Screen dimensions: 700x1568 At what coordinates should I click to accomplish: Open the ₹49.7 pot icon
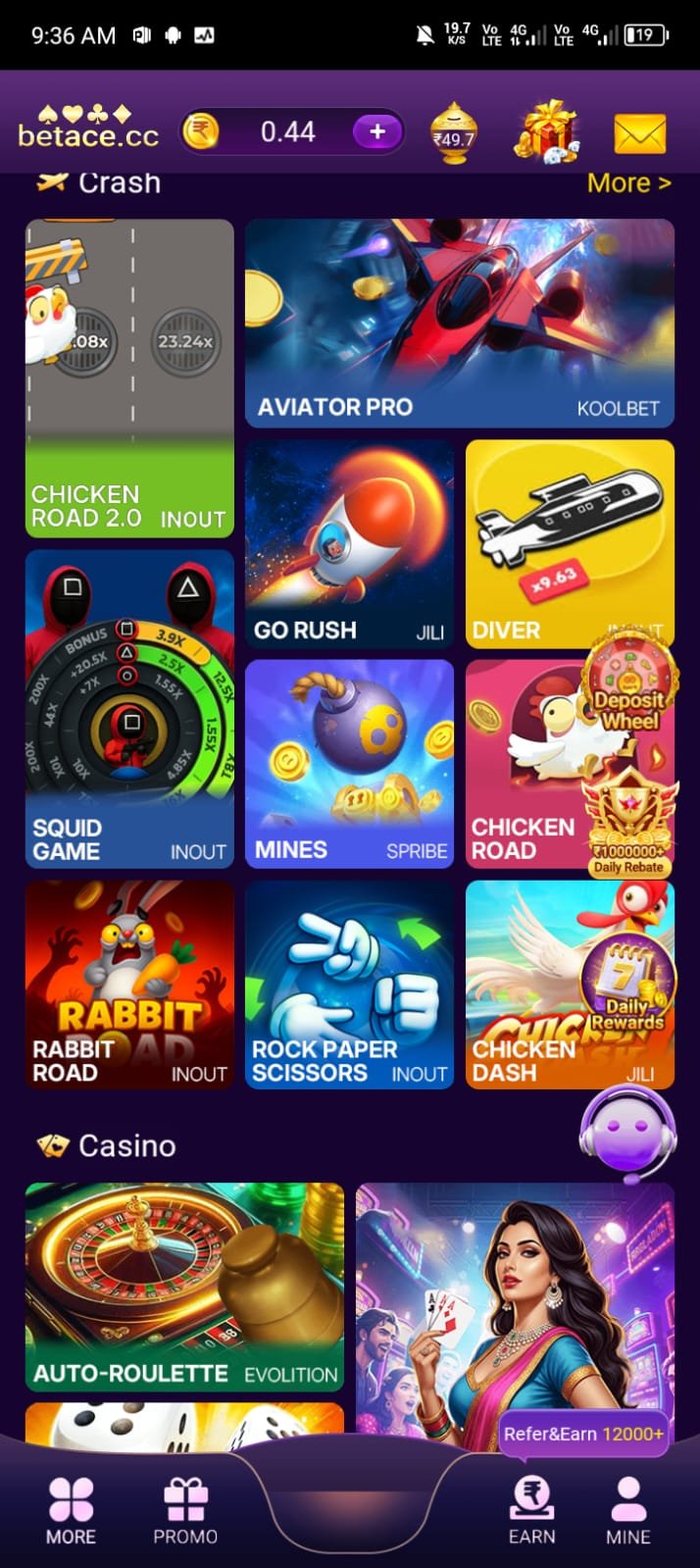tap(453, 131)
